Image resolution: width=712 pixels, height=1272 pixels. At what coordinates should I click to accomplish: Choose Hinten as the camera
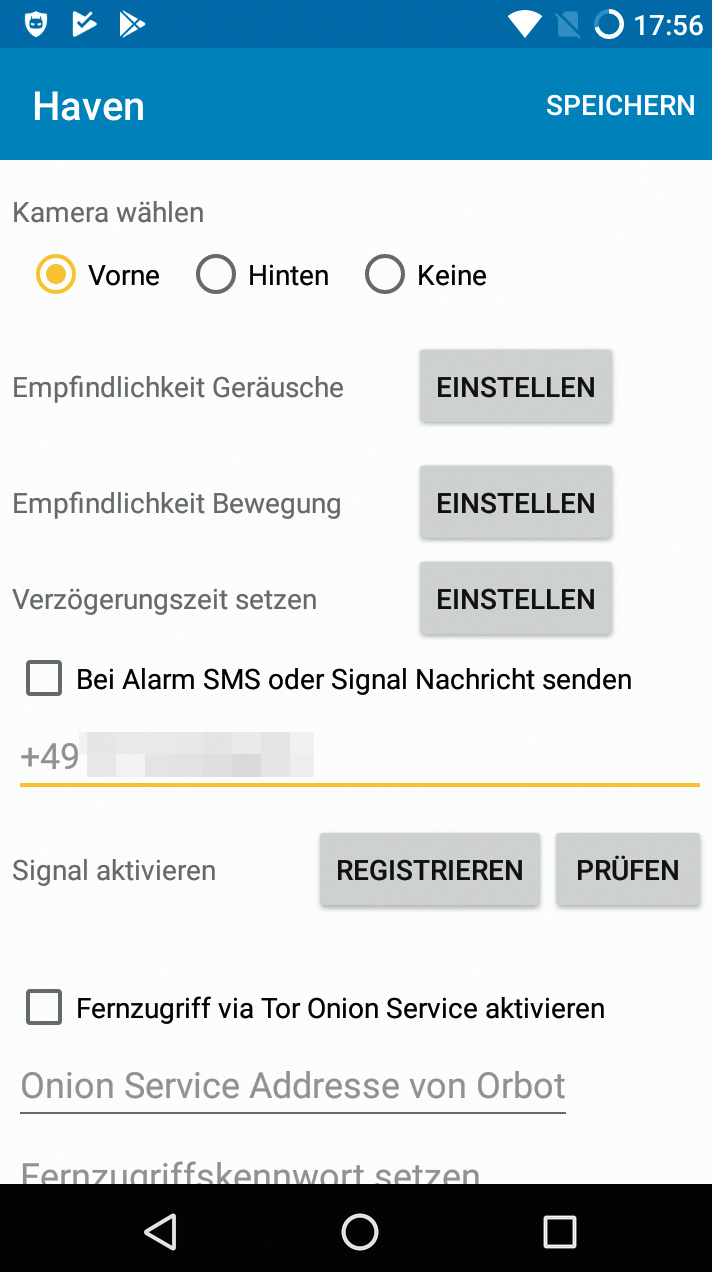[216, 275]
